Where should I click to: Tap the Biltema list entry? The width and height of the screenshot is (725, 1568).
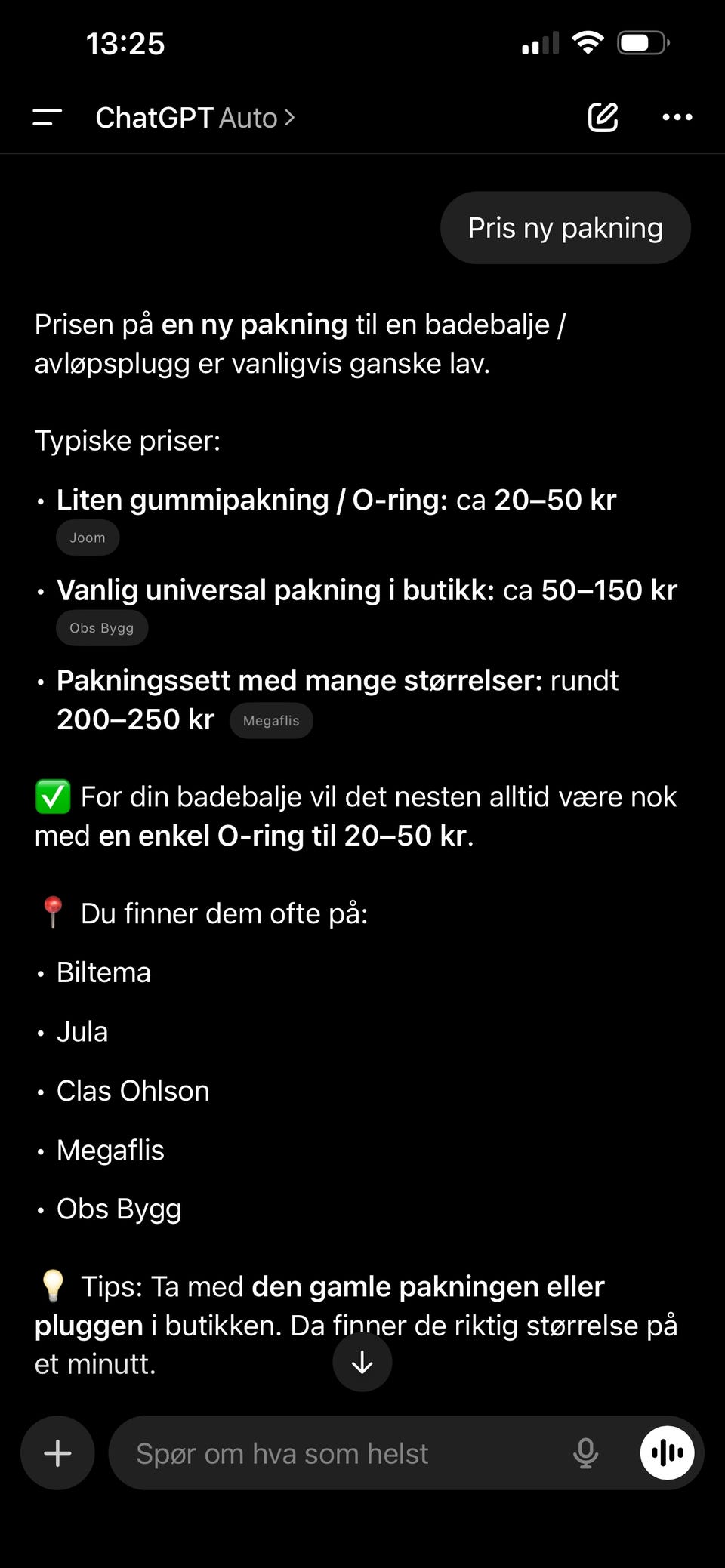pos(103,972)
